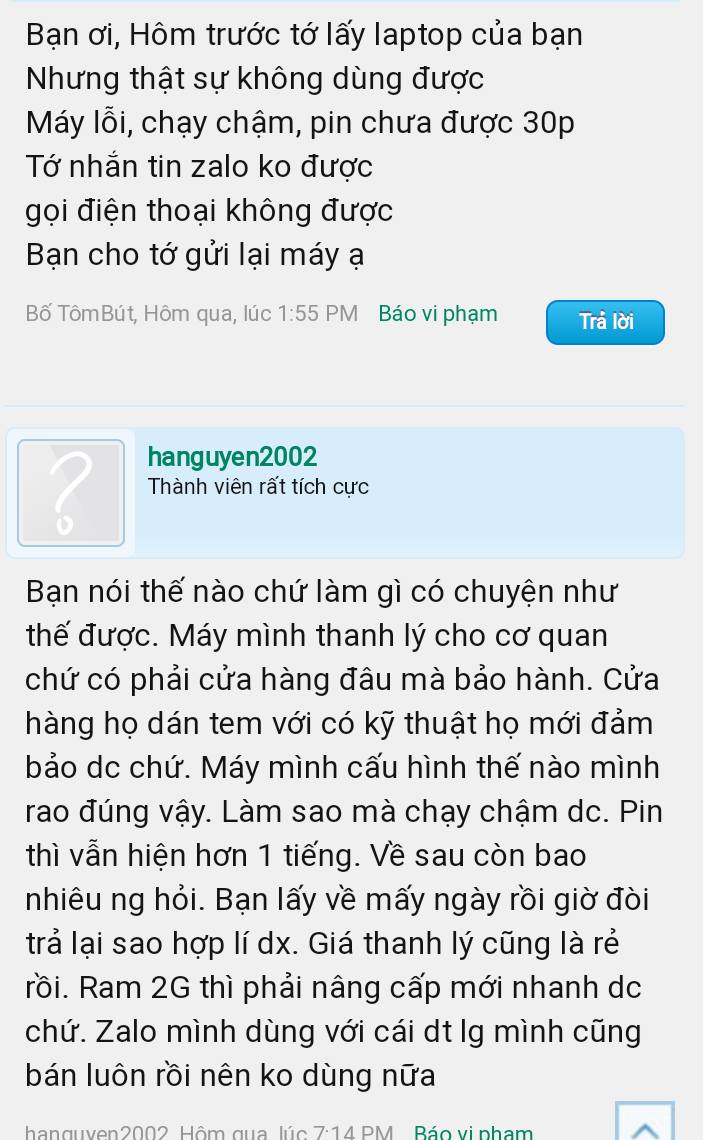Jump to top with the up arrow
Image resolution: width=703 pixels, height=1140 pixels.
[644, 1125]
